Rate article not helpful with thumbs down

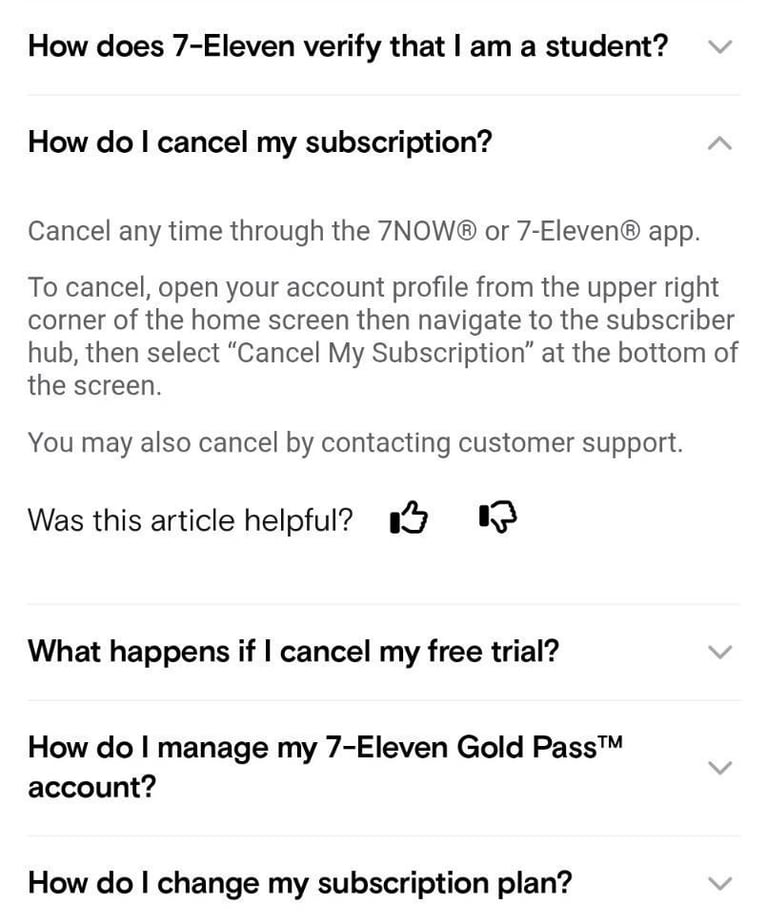coord(497,518)
